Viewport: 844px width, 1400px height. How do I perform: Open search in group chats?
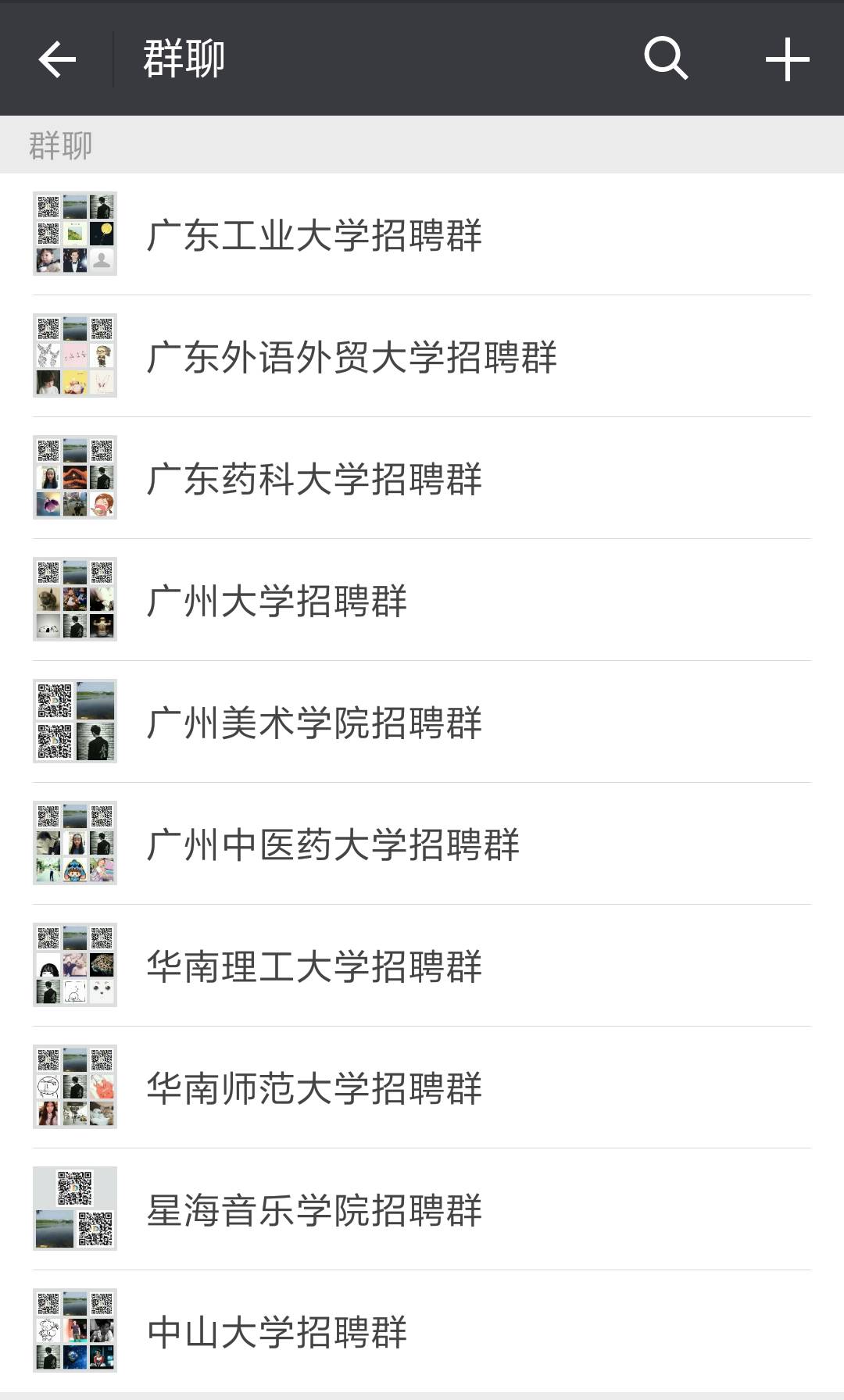tap(665, 59)
